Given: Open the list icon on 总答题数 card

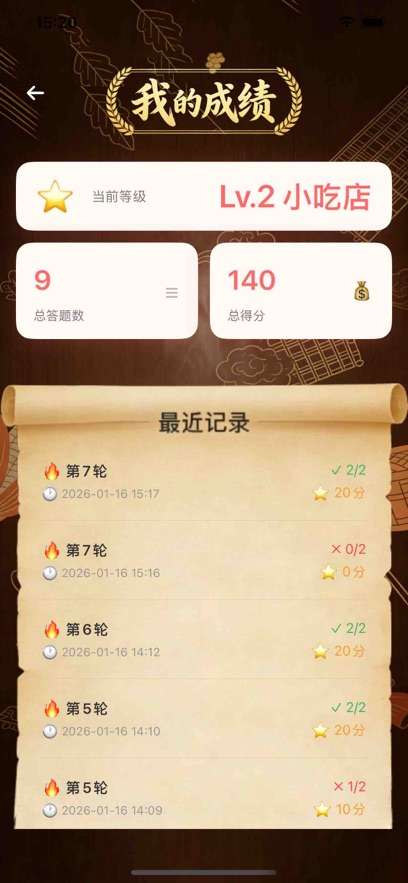Looking at the screenshot, I should coord(172,293).
